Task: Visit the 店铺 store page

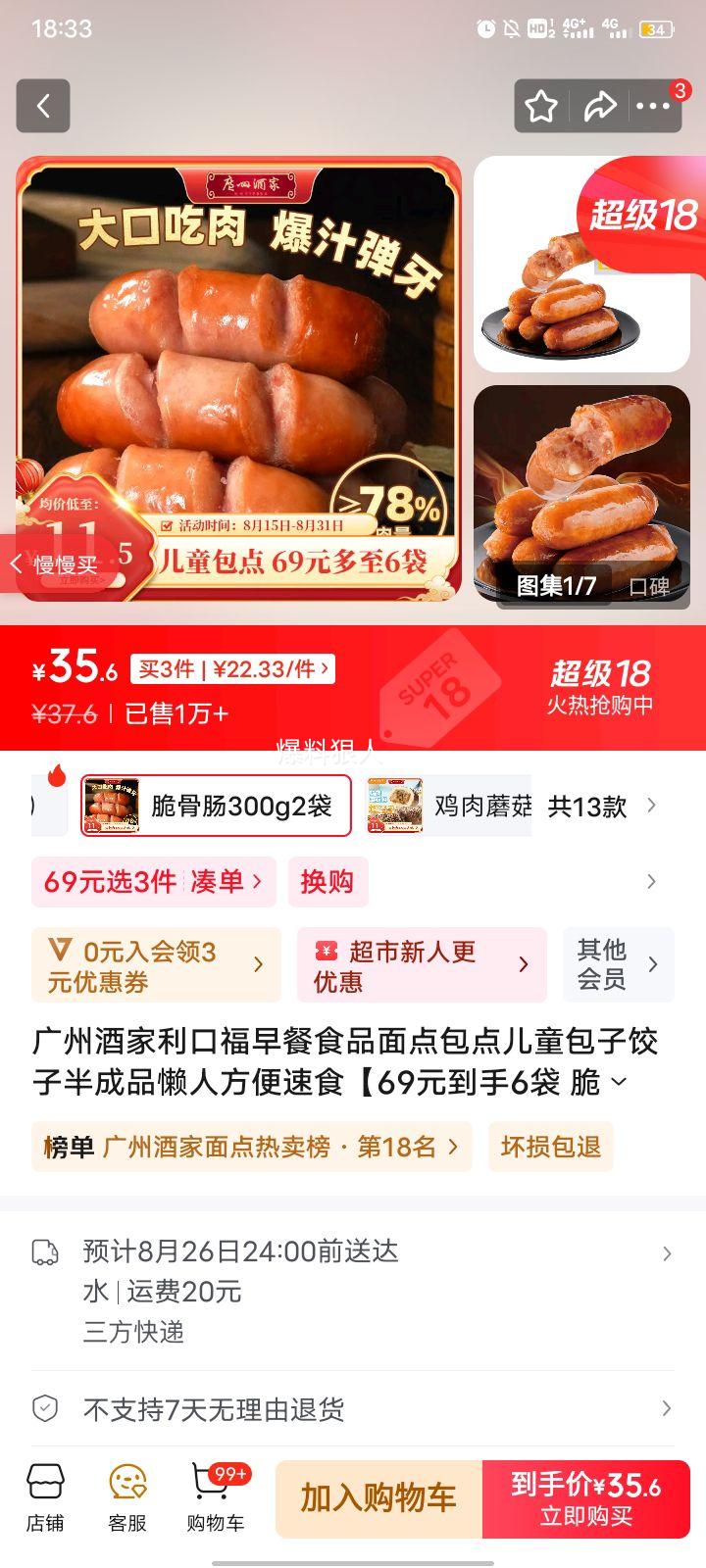Action: [45, 1497]
